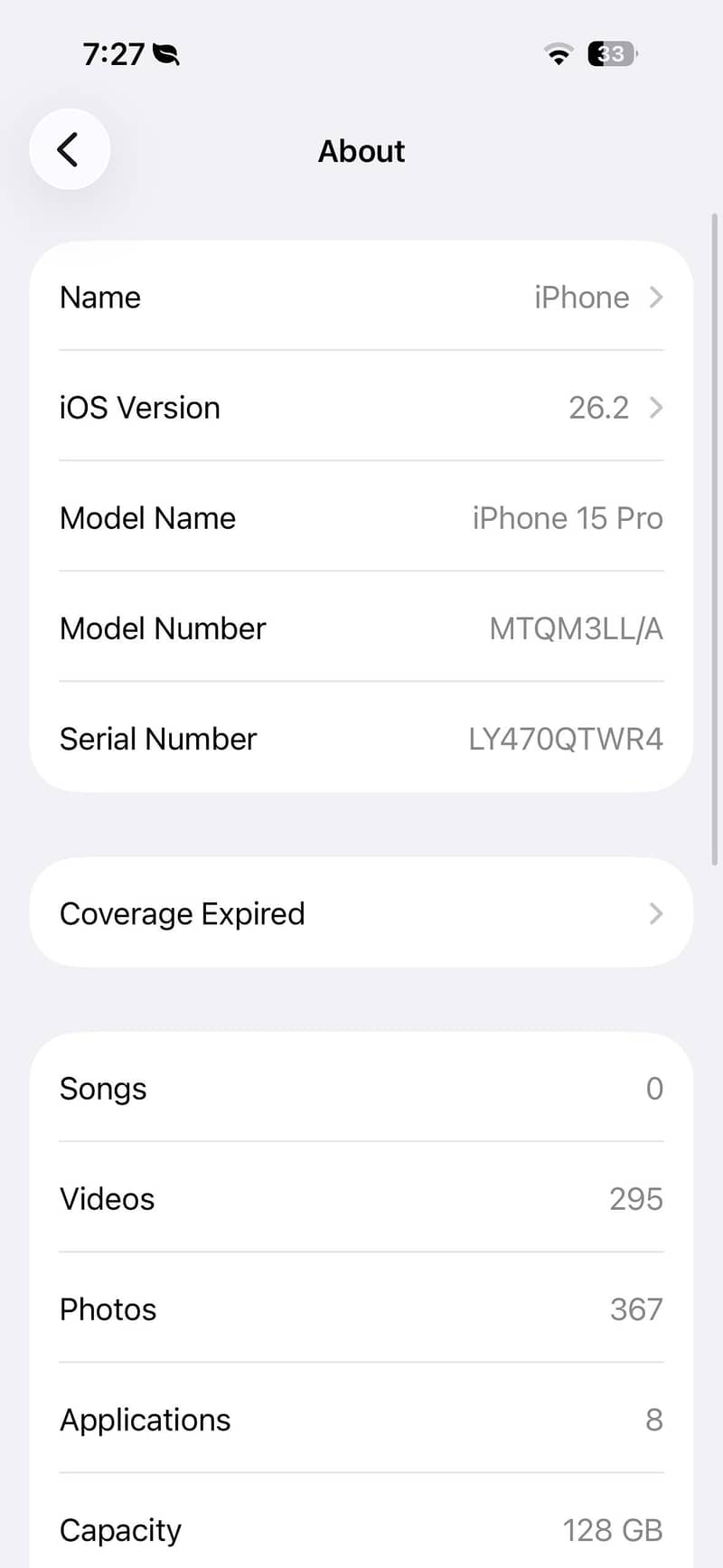Open Coverage Expired details

tap(361, 913)
